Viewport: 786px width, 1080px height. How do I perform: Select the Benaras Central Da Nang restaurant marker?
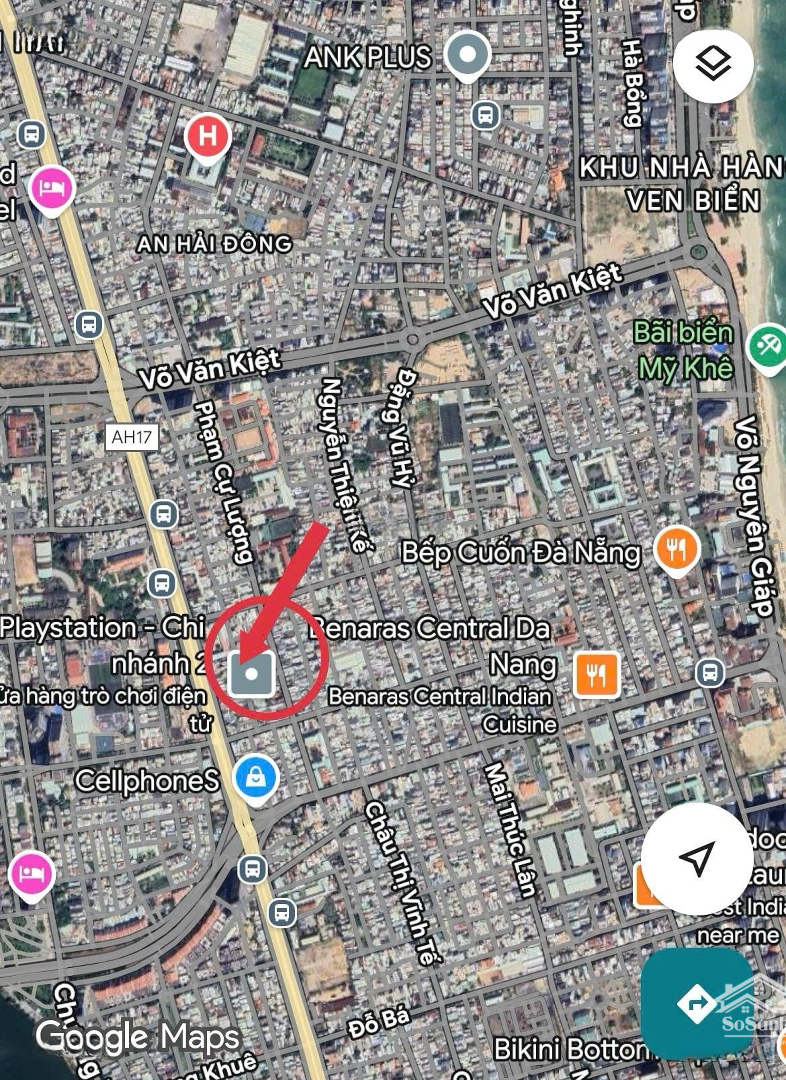(x=596, y=675)
